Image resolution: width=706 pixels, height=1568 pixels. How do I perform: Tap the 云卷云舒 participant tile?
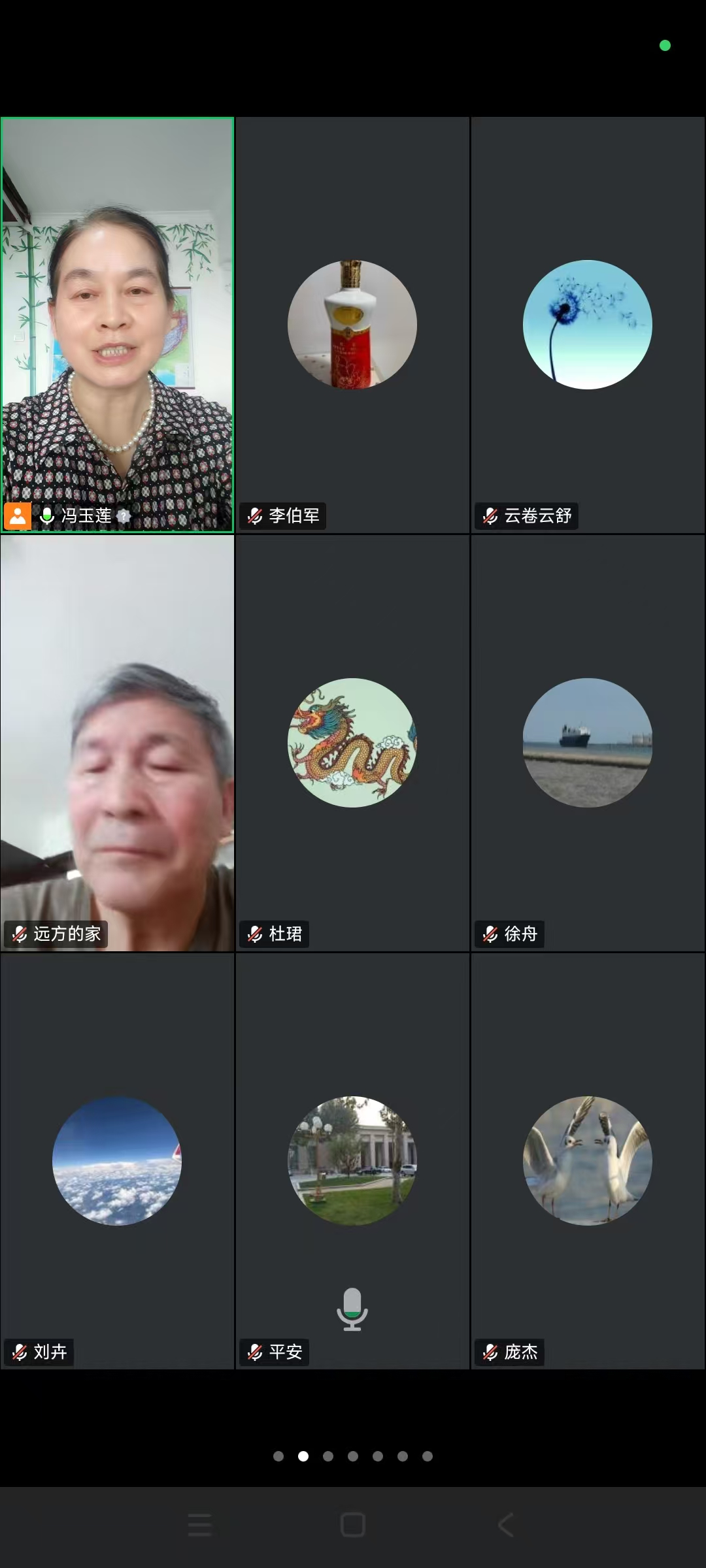[x=588, y=325]
